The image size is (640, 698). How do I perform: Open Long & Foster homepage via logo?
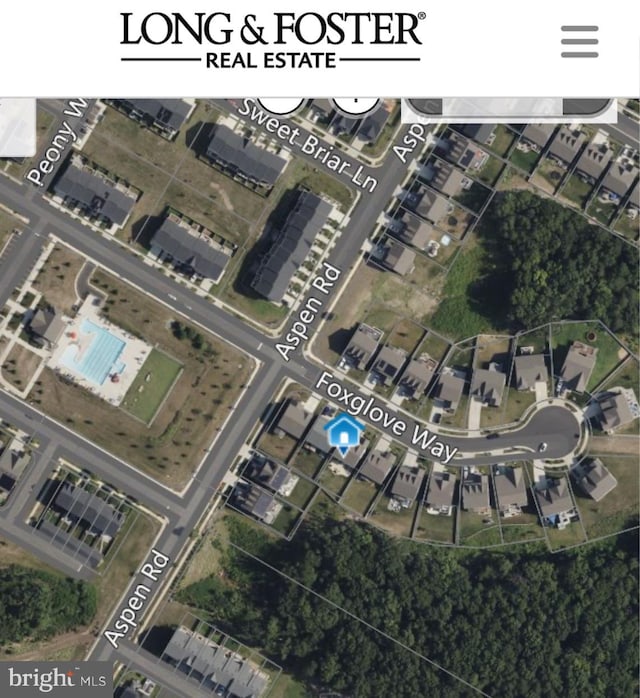[x=272, y=40]
